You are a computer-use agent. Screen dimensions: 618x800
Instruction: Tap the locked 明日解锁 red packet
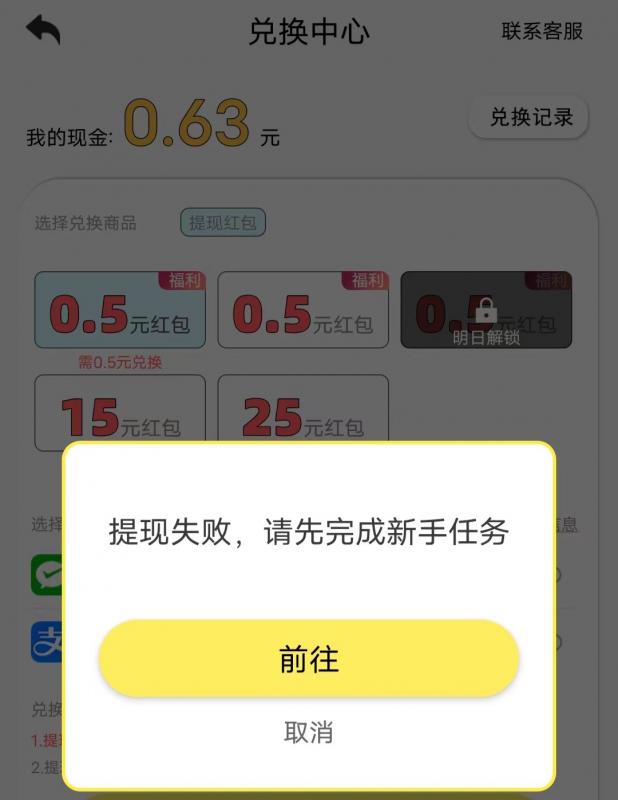pos(486,310)
